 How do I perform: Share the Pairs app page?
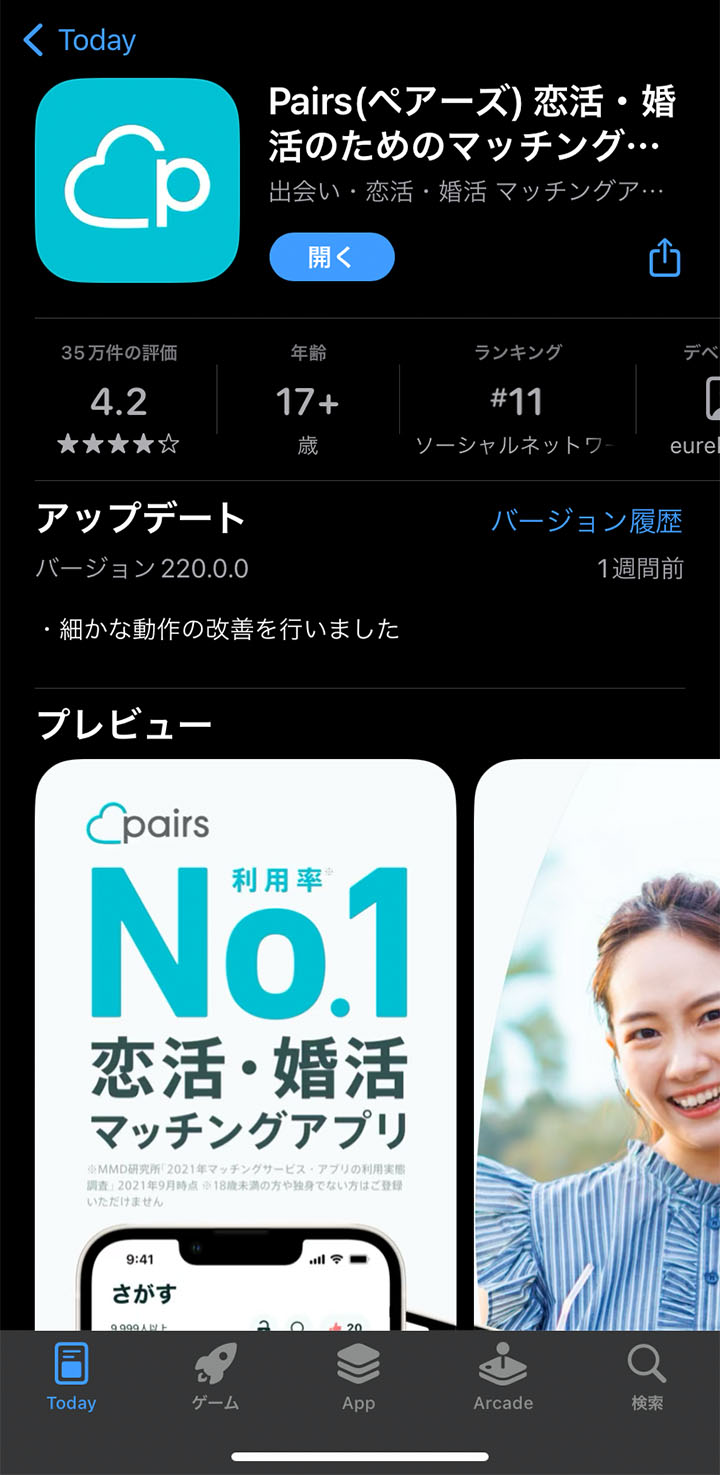click(664, 259)
